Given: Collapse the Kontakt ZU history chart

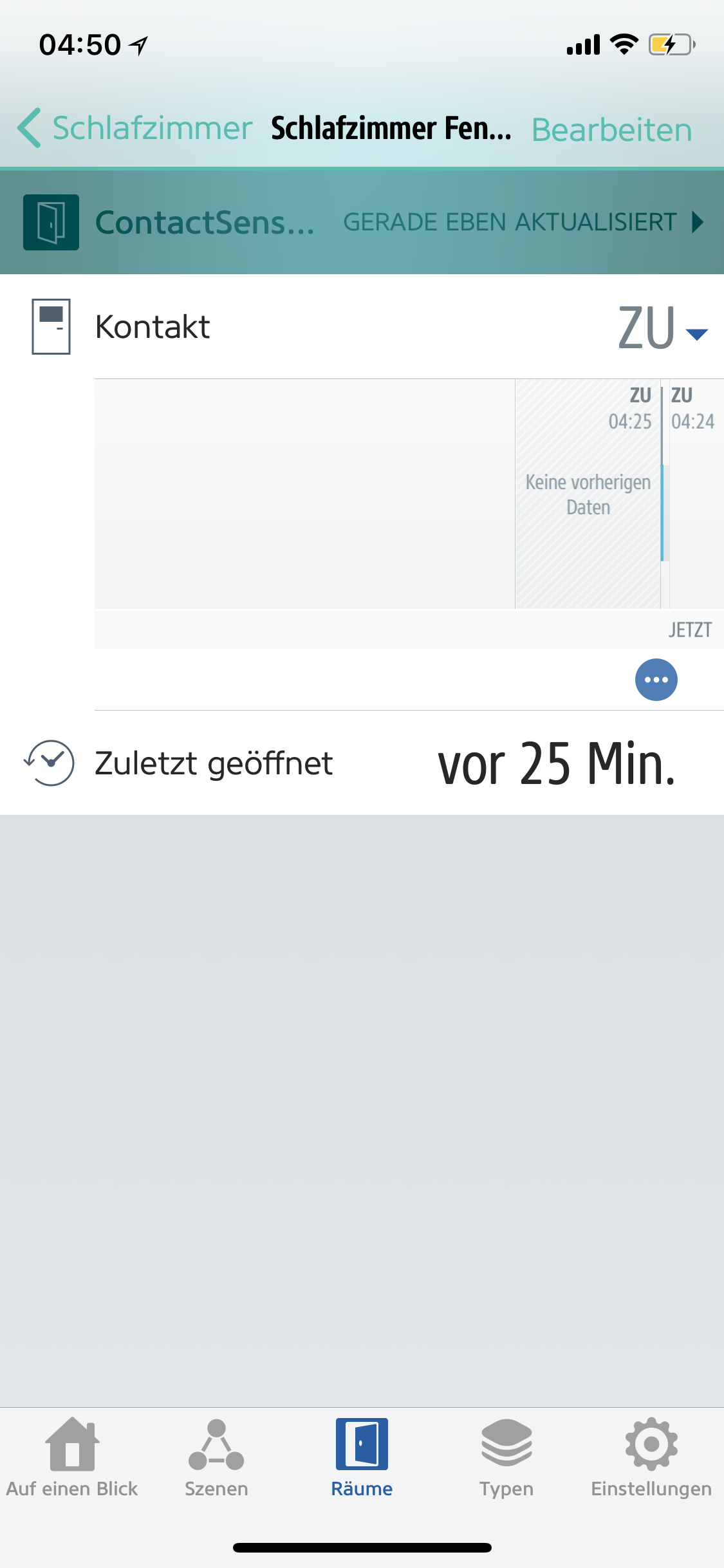Looking at the screenshot, I should (696, 332).
